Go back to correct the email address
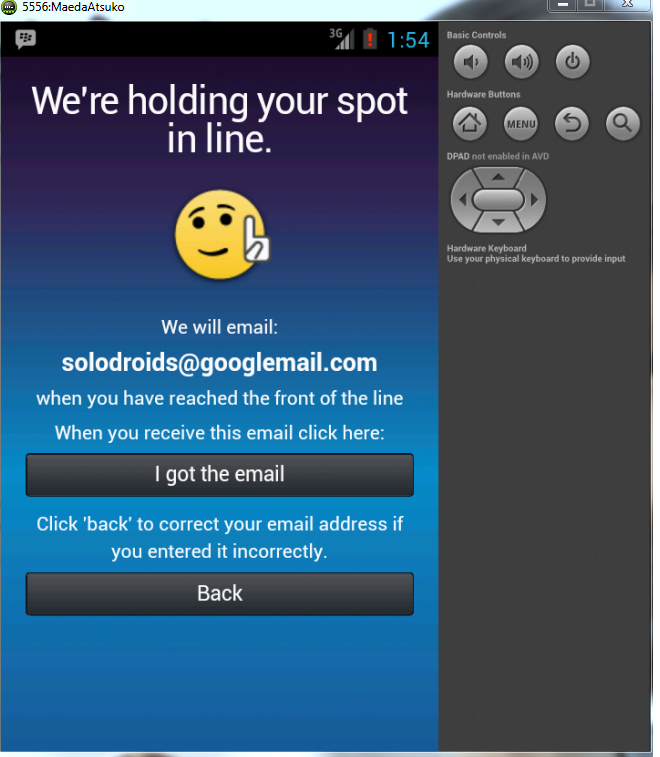The height and width of the screenshot is (757, 660). [219, 593]
